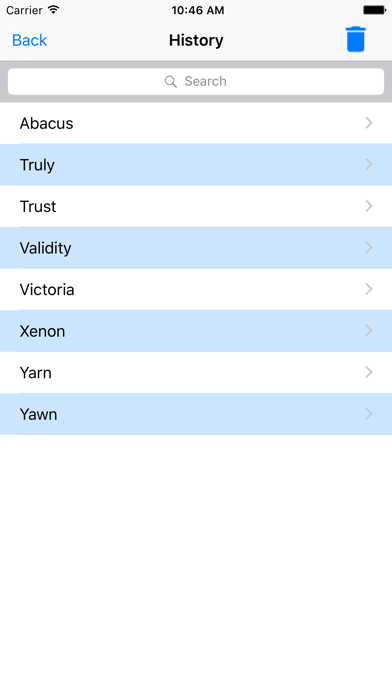The image size is (392, 696).
Task: Select the Xenon row
Action: [x=196, y=331]
